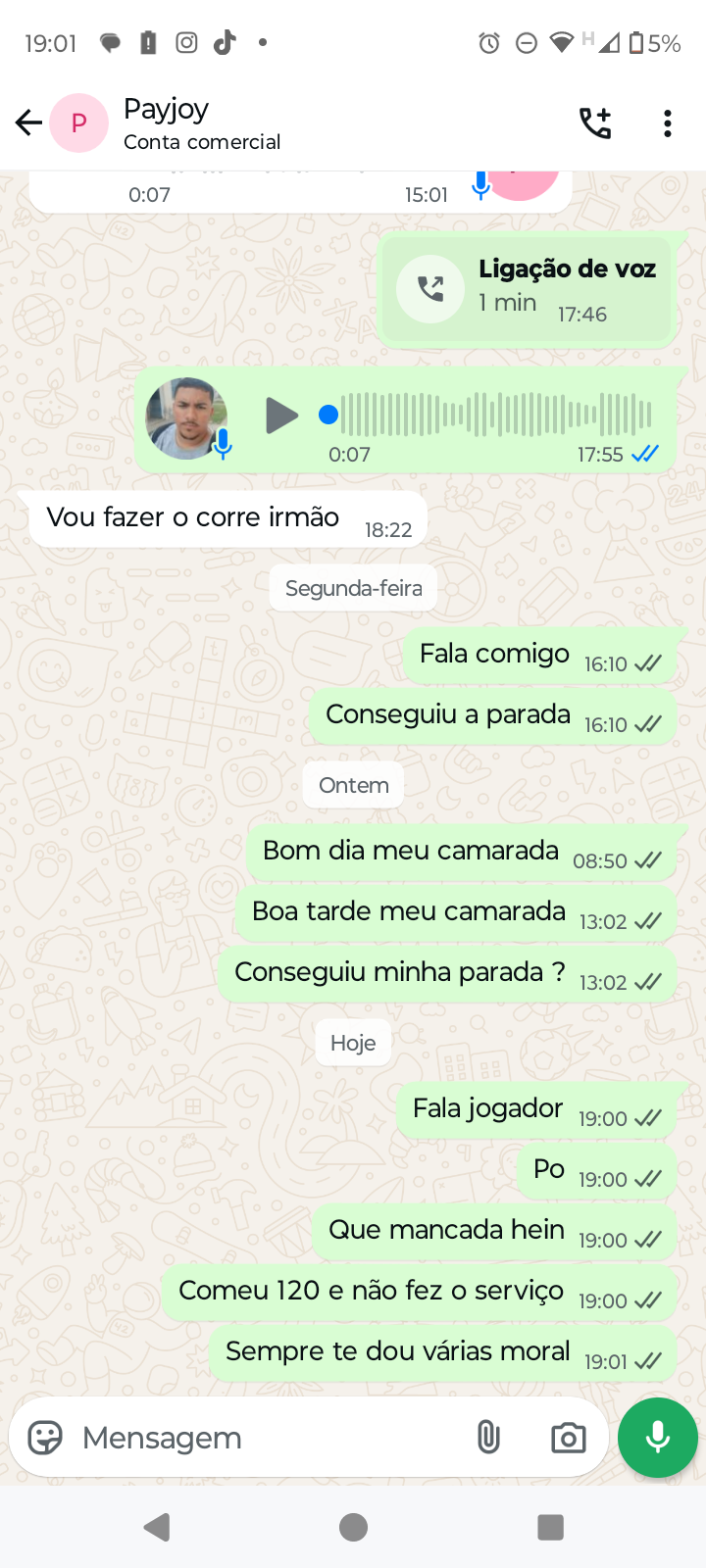Open the emoji and sticker picker
The image size is (706, 1568).
[x=45, y=1438]
